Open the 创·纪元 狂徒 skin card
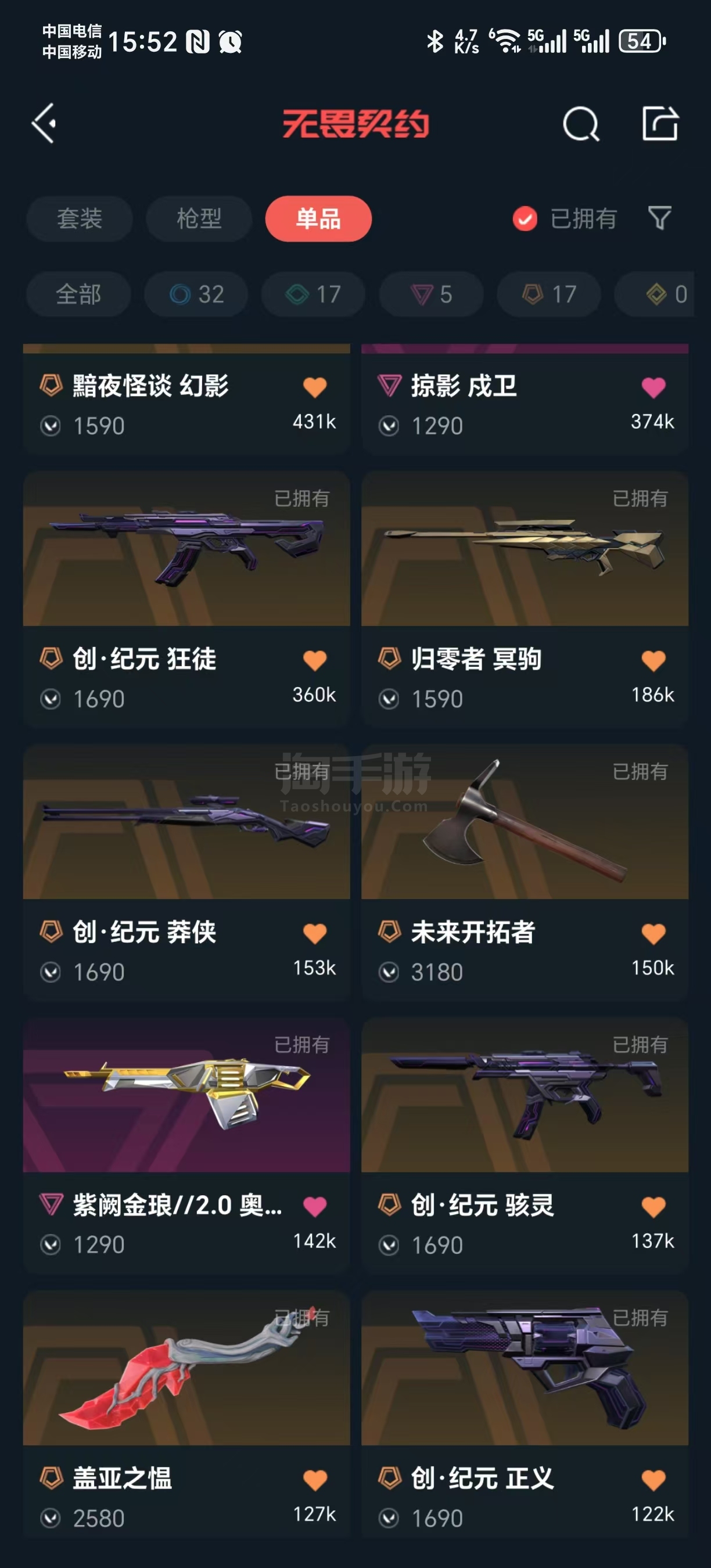 [x=186, y=599]
